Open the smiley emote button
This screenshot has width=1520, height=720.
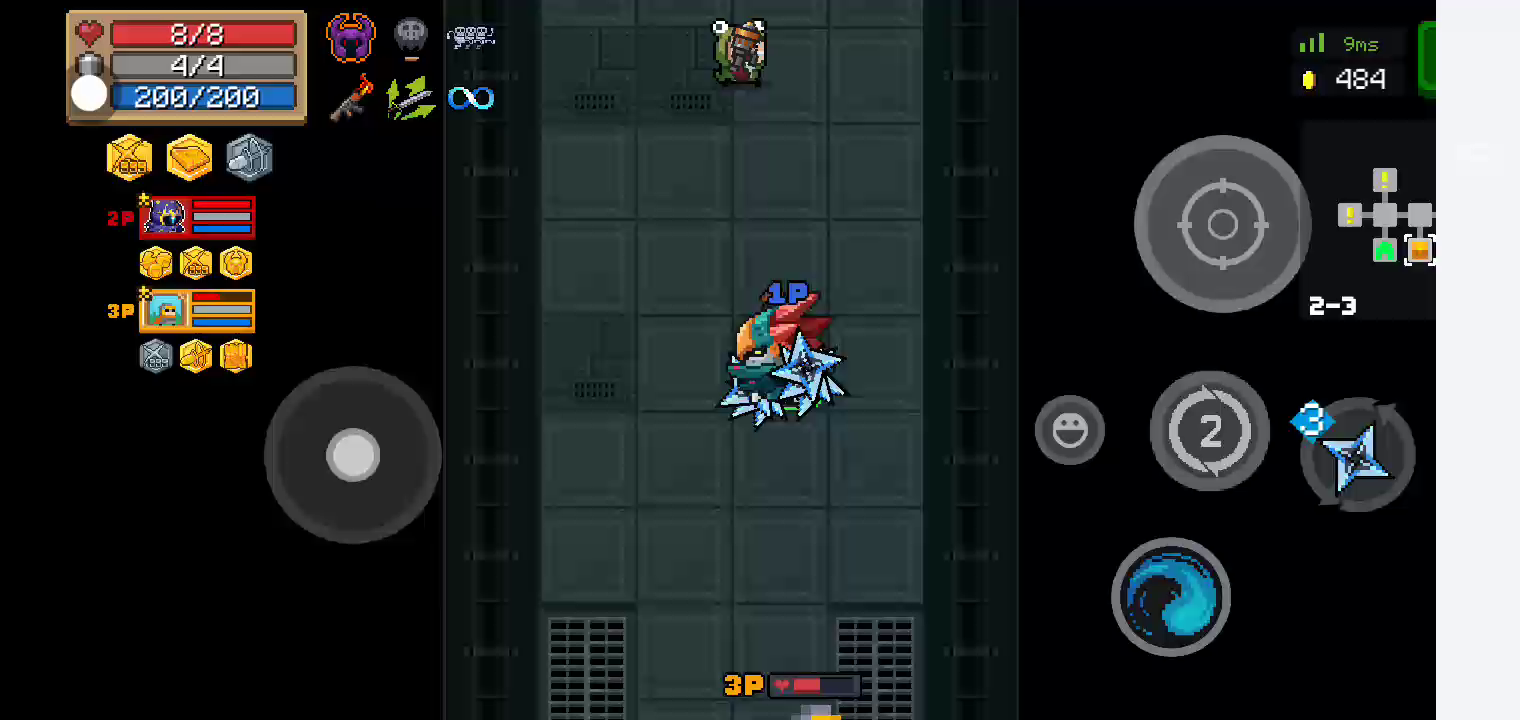point(1069,430)
